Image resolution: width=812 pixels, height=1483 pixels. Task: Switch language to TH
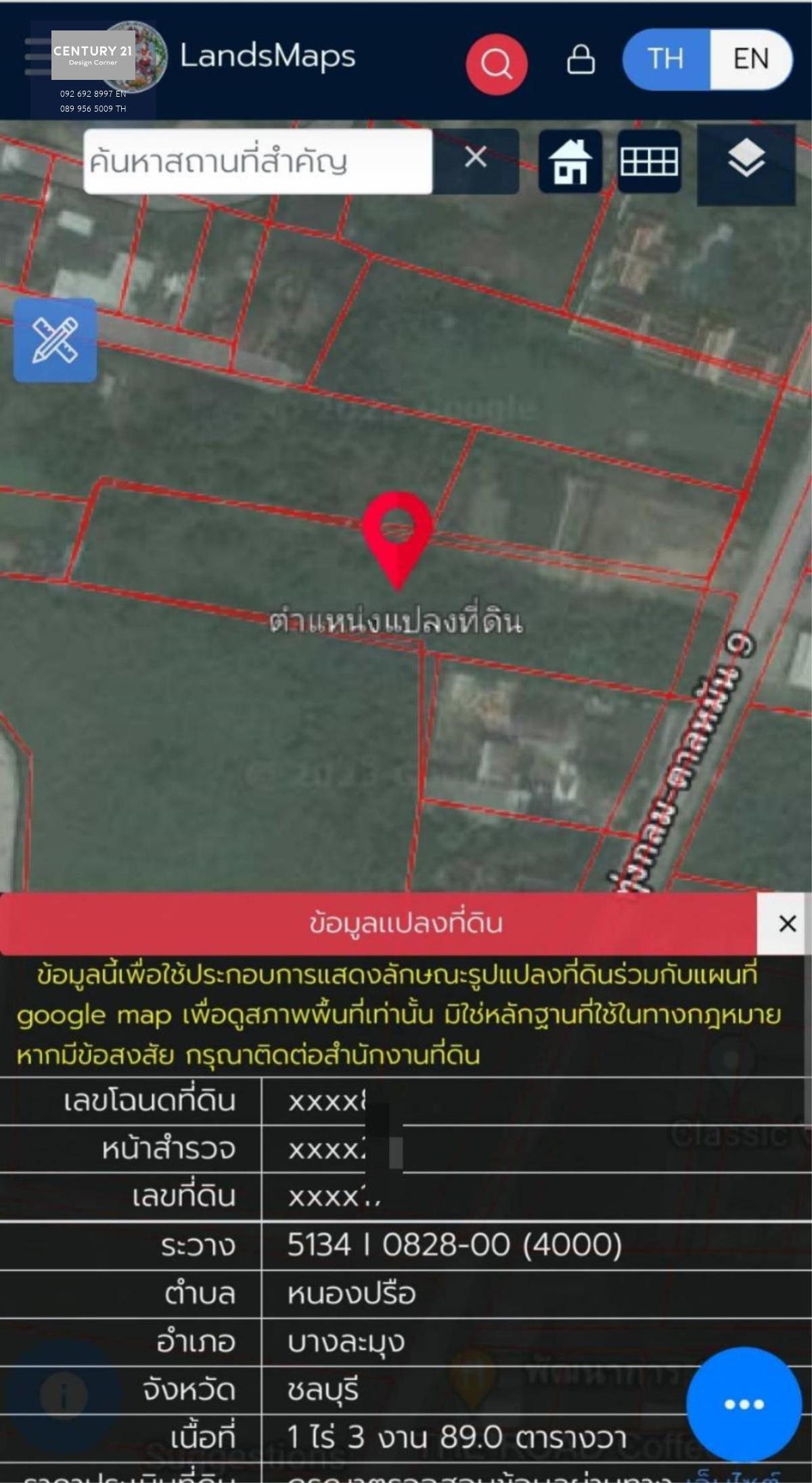tap(666, 59)
